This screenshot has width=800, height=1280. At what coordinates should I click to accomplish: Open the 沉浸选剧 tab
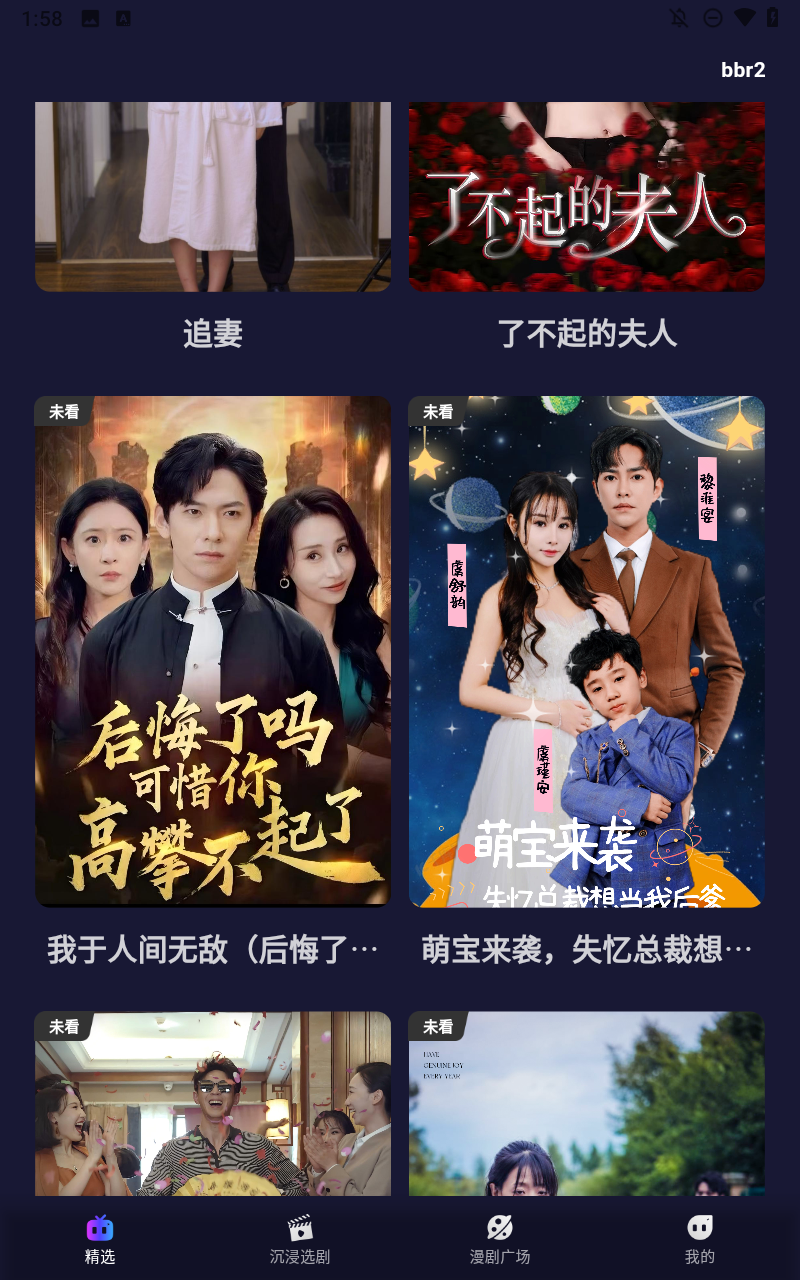300,1240
